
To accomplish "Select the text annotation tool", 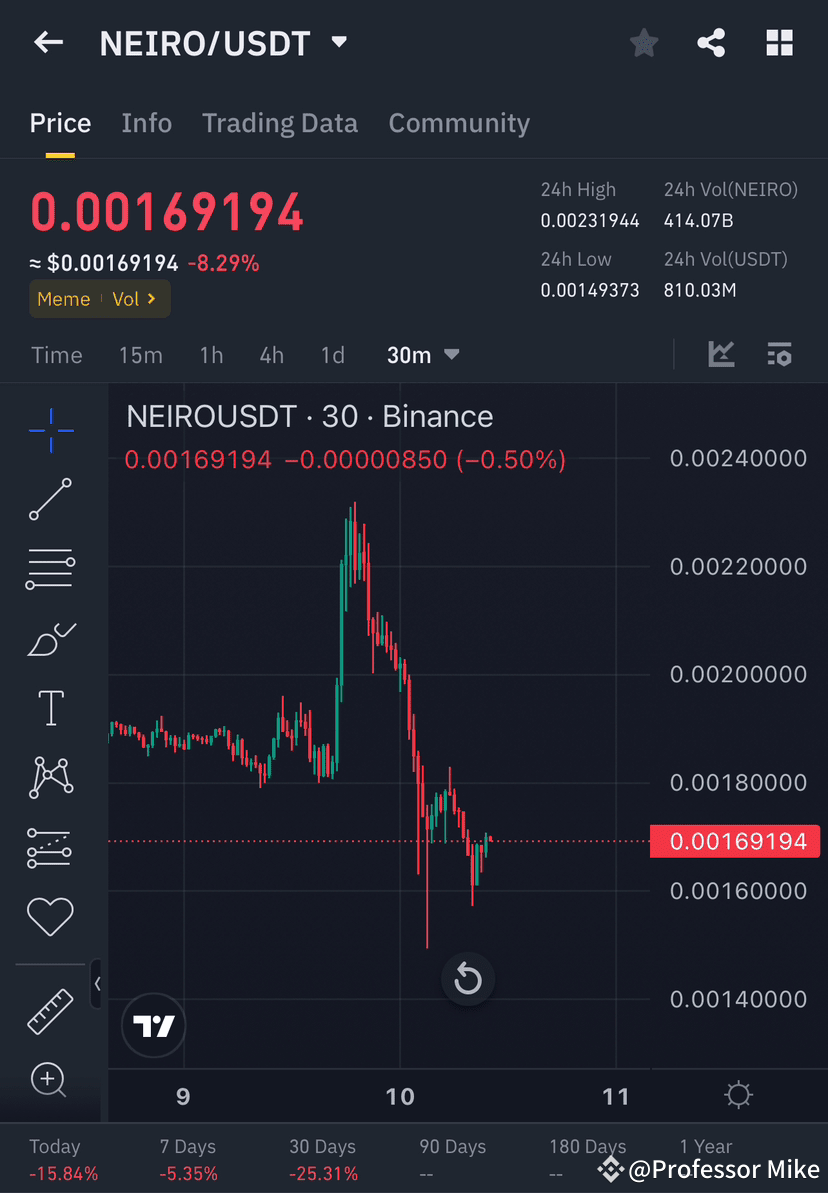I will [50, 707].
